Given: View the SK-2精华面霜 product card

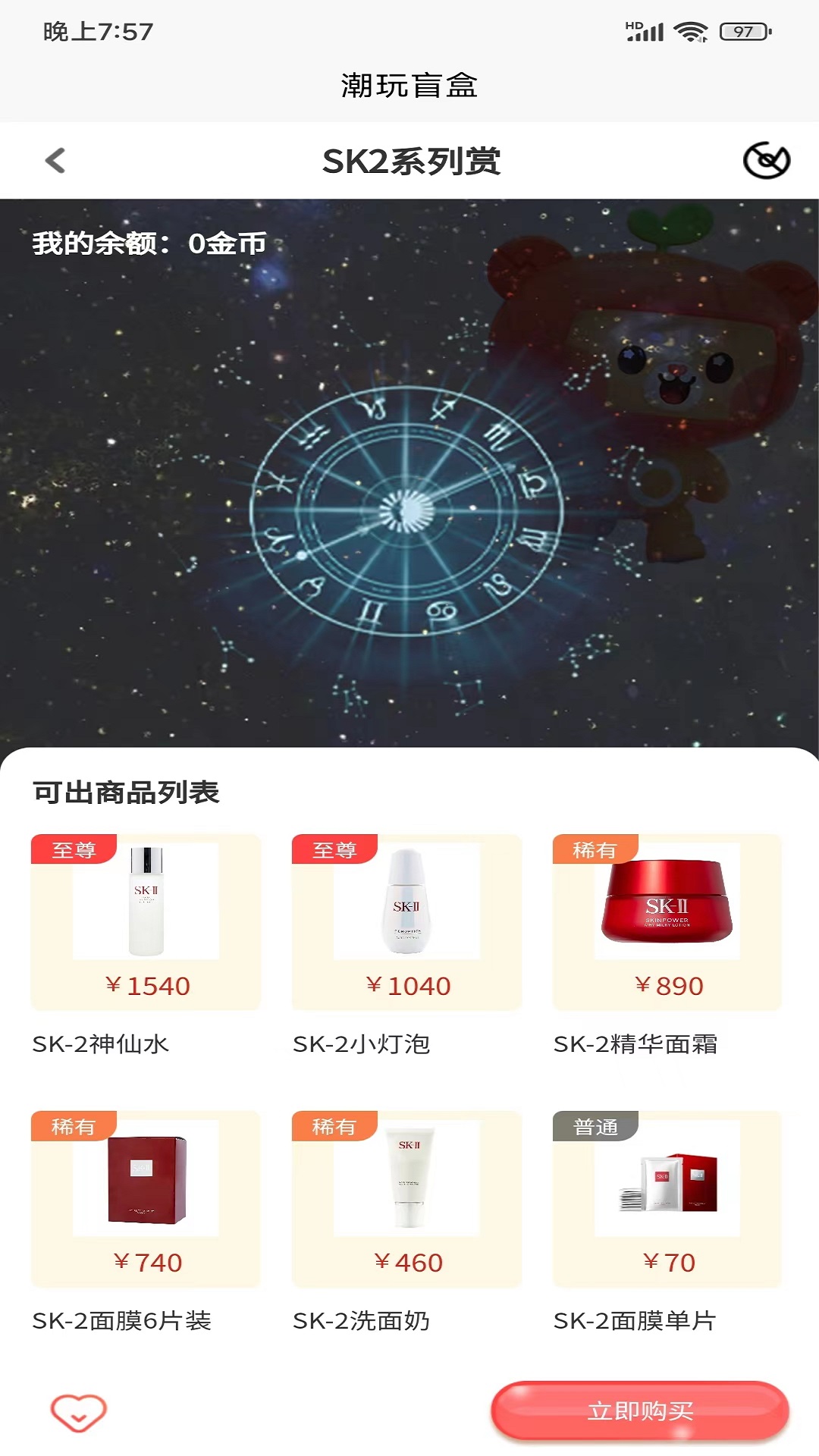Looking at the screenshot, I should point(667,922).
